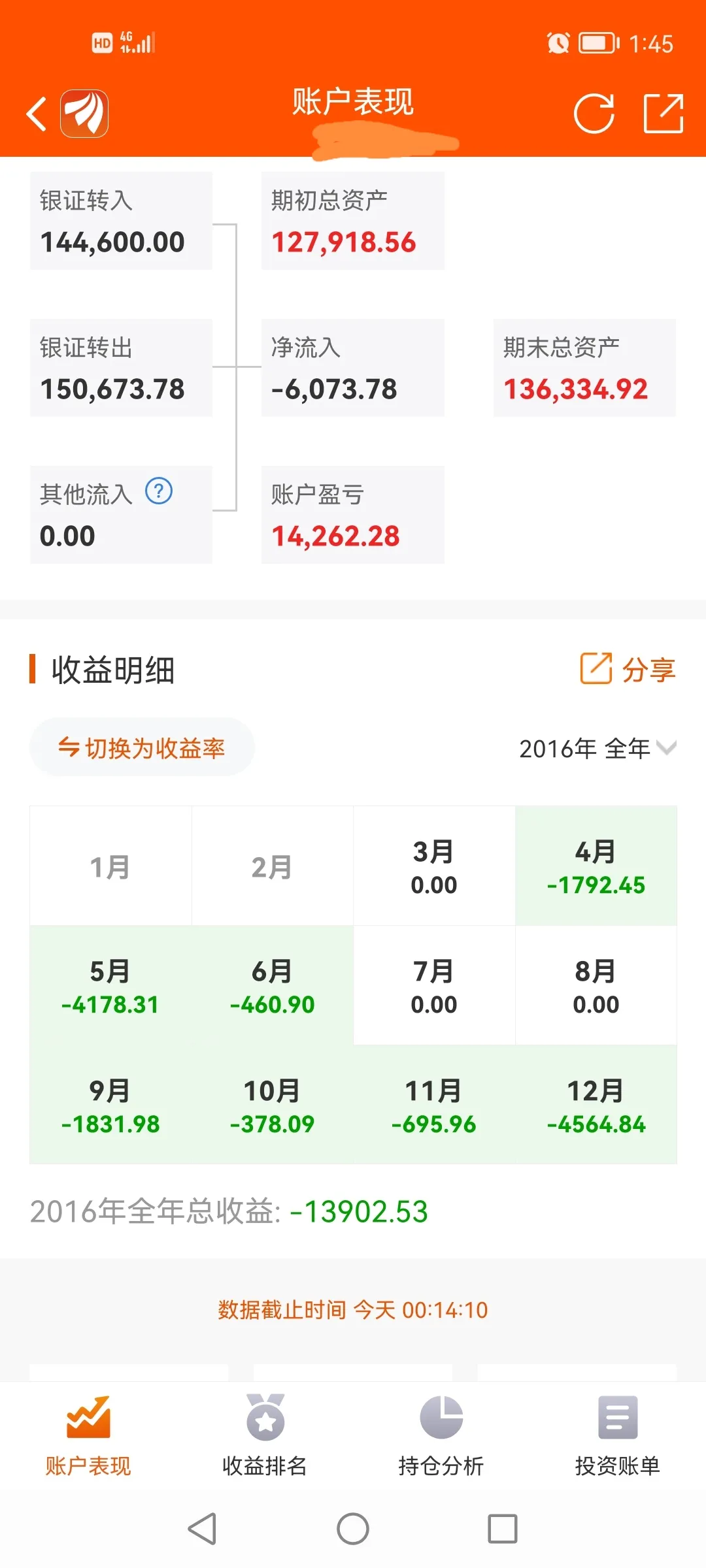Select the 5月 earnings cell
The image size is (706, 1568).
tap(110, 986)
